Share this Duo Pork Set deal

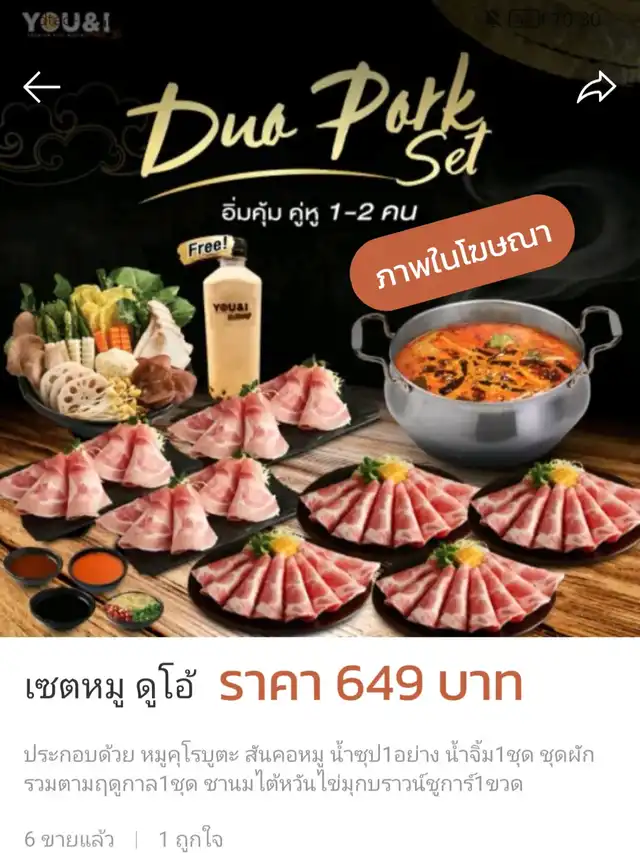click(x=596, y=89)
